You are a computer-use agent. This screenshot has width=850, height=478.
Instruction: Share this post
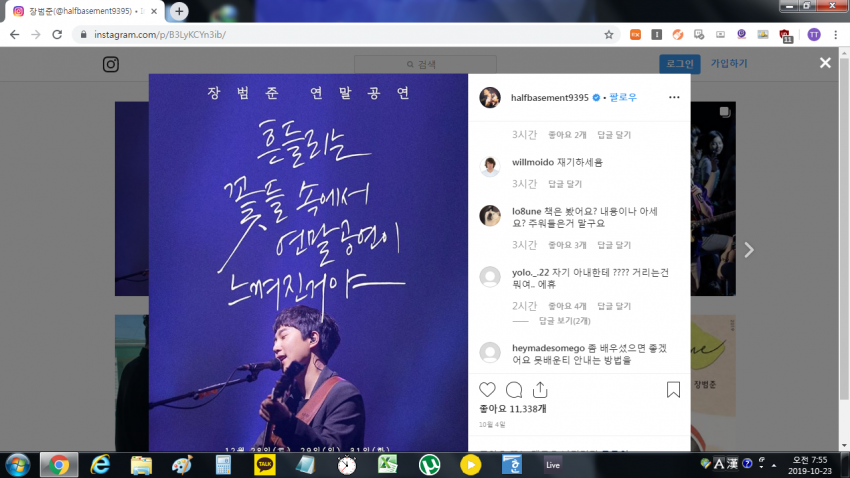(x=540, y=389)
